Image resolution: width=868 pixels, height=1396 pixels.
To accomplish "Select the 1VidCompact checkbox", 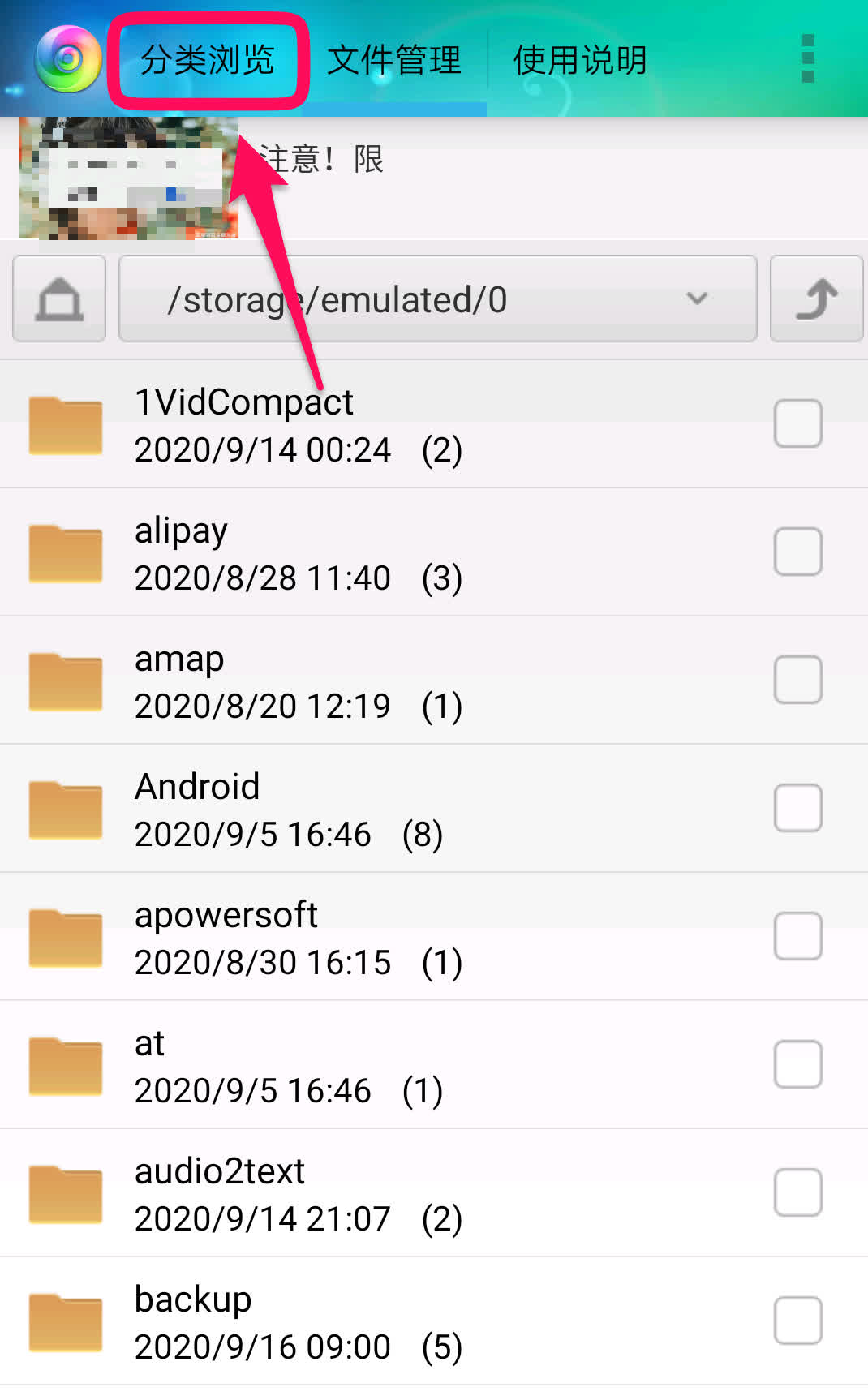I will [798, 423].
